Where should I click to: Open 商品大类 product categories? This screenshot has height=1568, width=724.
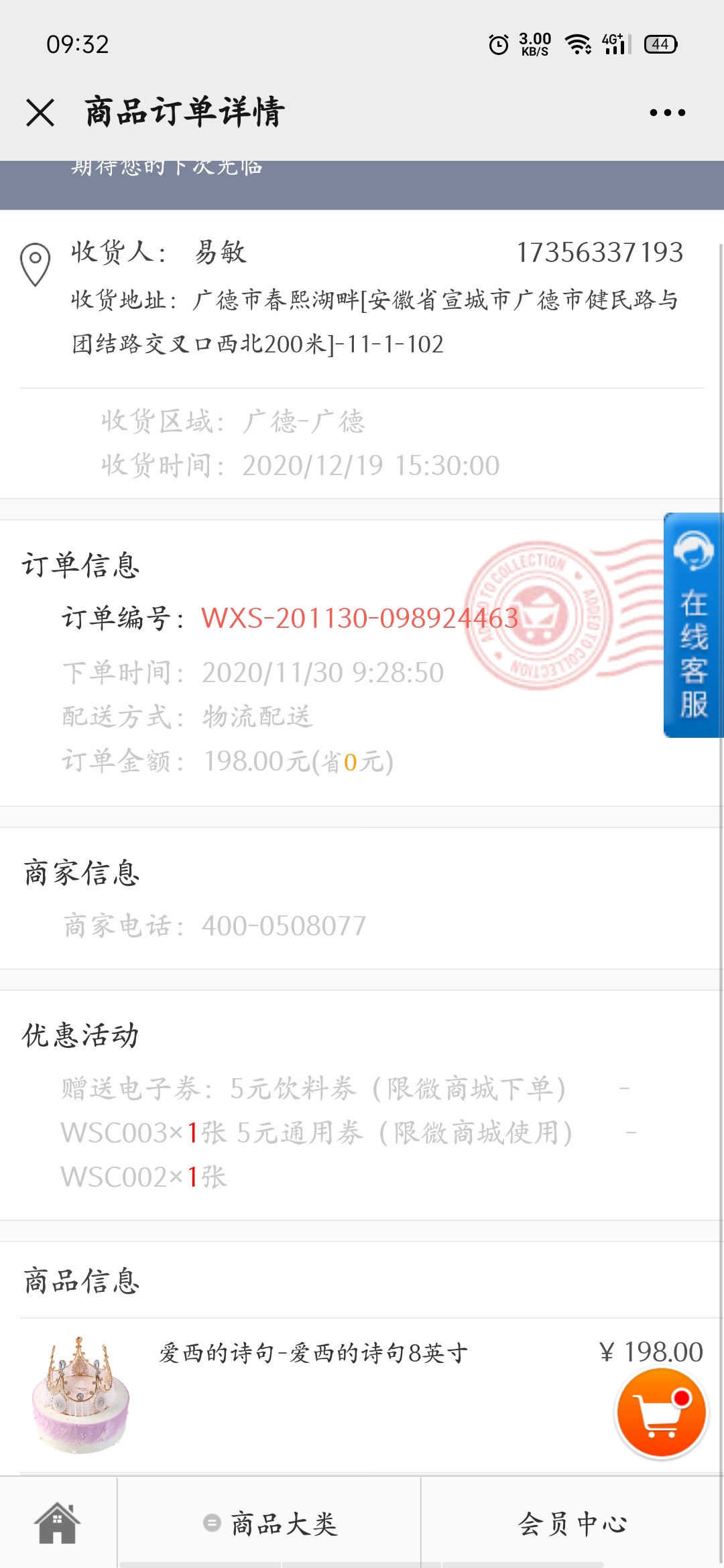pos(270,1524)
